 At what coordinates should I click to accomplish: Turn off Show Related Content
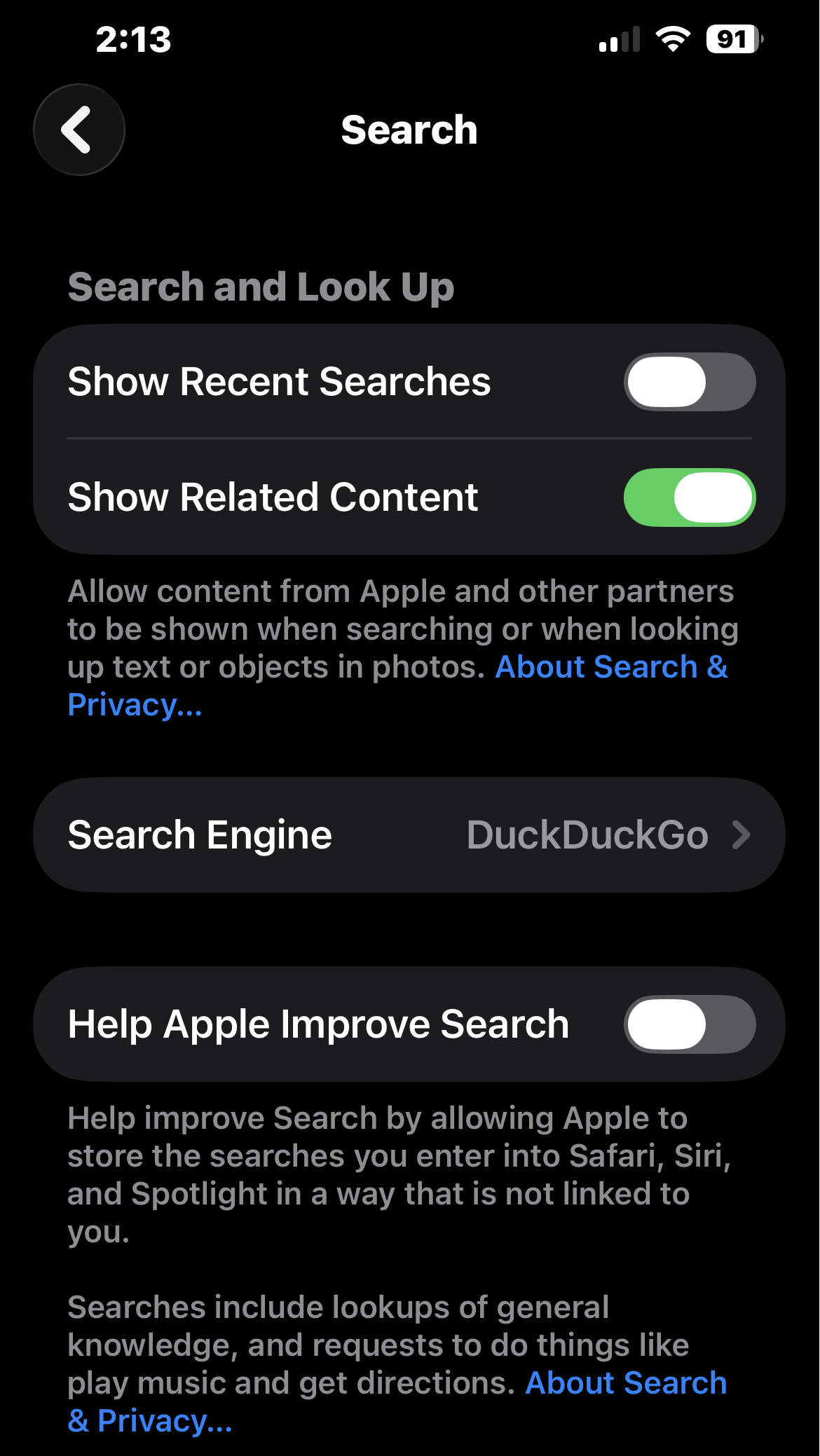[x=689, y=497]
